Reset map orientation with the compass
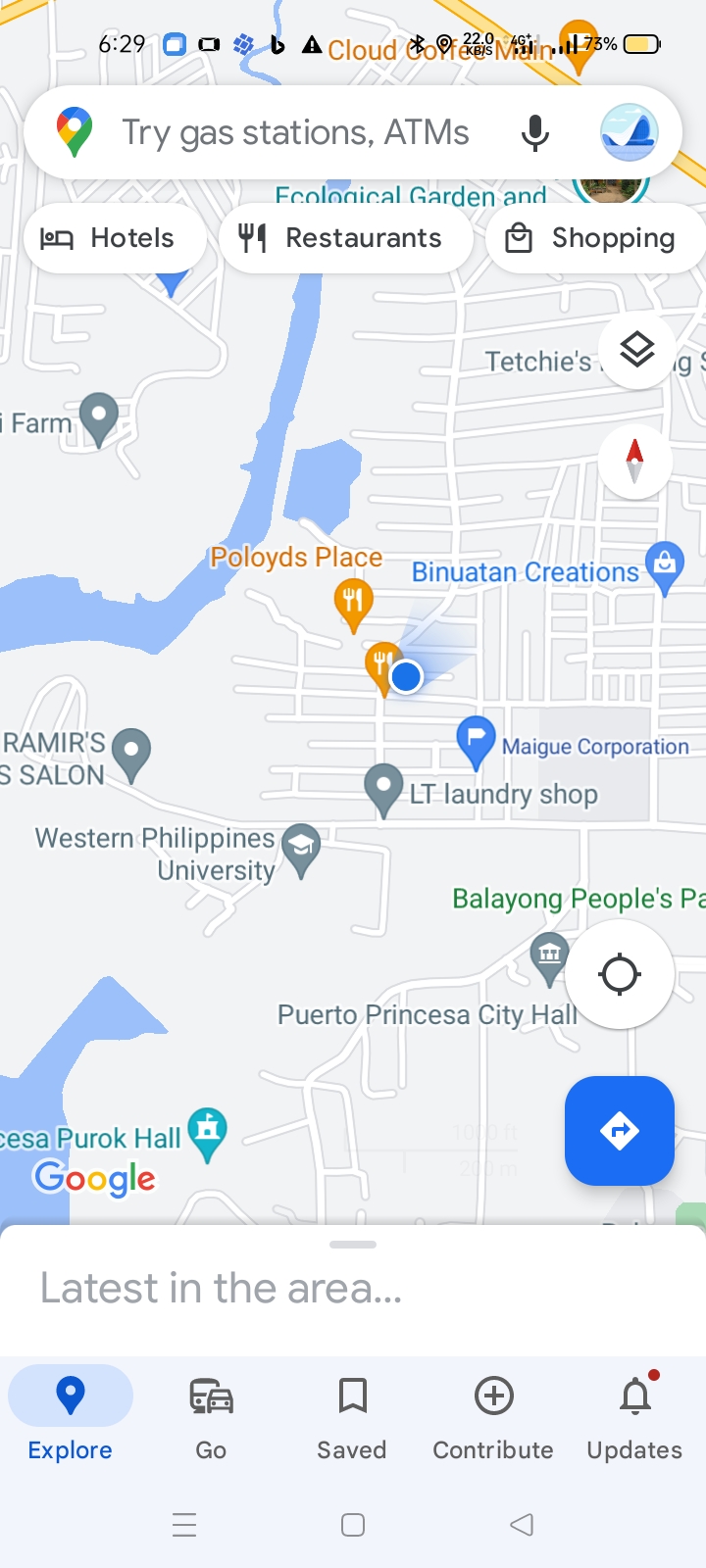The image size is (706, 1568). 635,462
